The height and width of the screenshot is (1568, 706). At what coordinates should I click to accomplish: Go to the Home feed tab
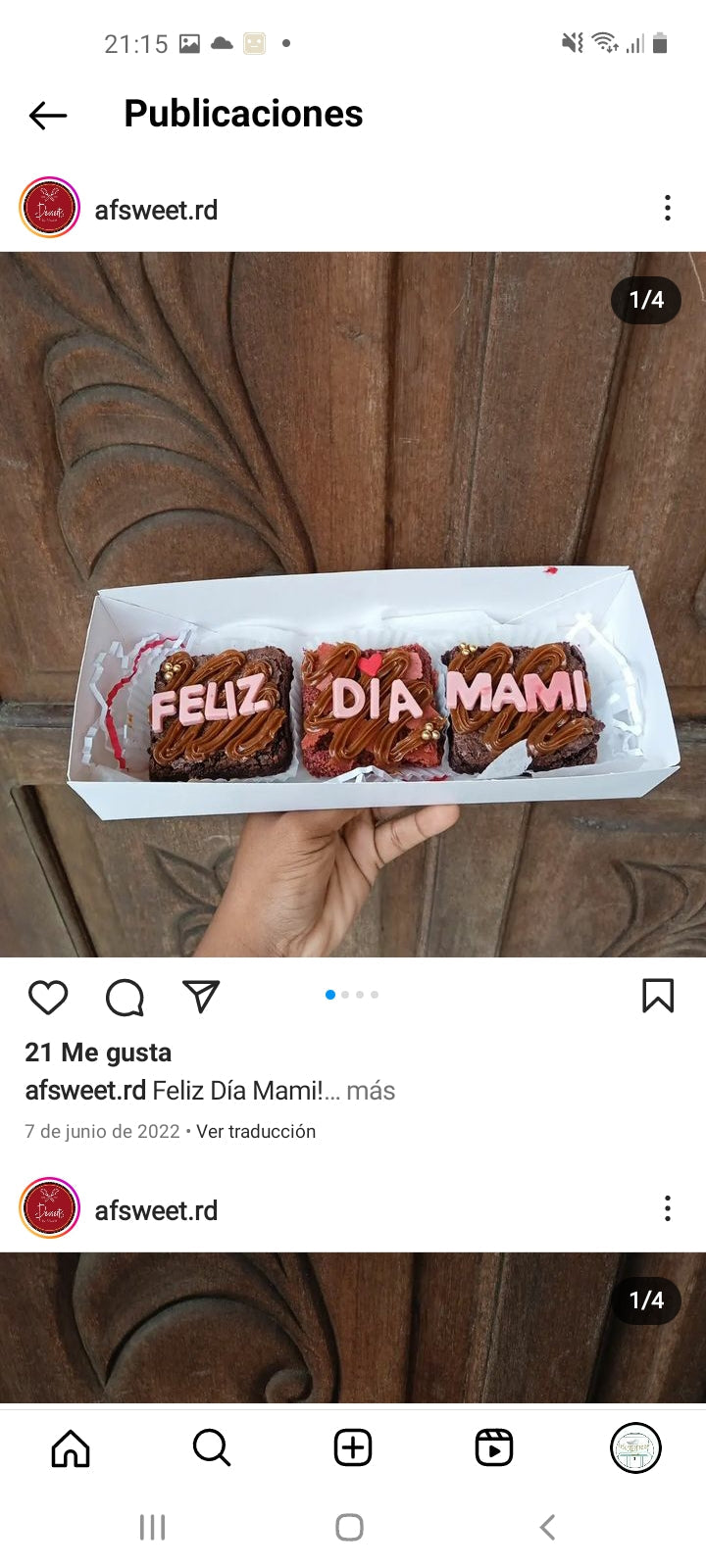click(x=71, y=1447)
